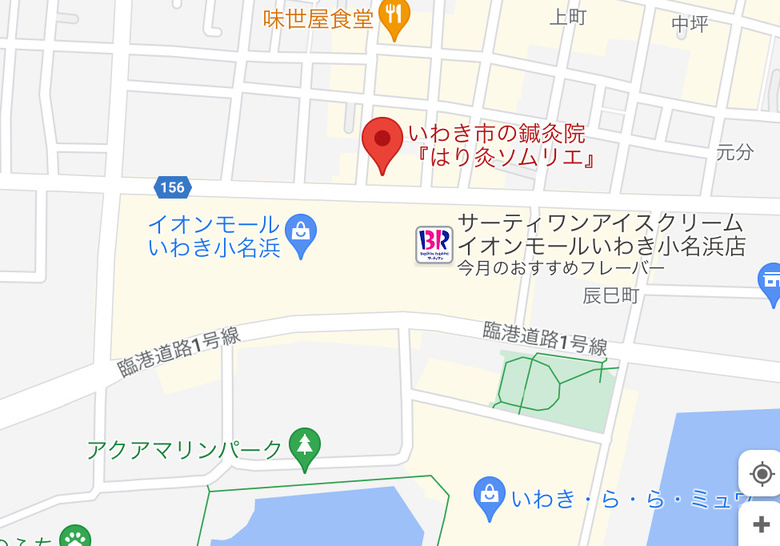This screenshot has width=780, height=546.
Task: Zoom in with the plus button
Action: click(761, 525)
